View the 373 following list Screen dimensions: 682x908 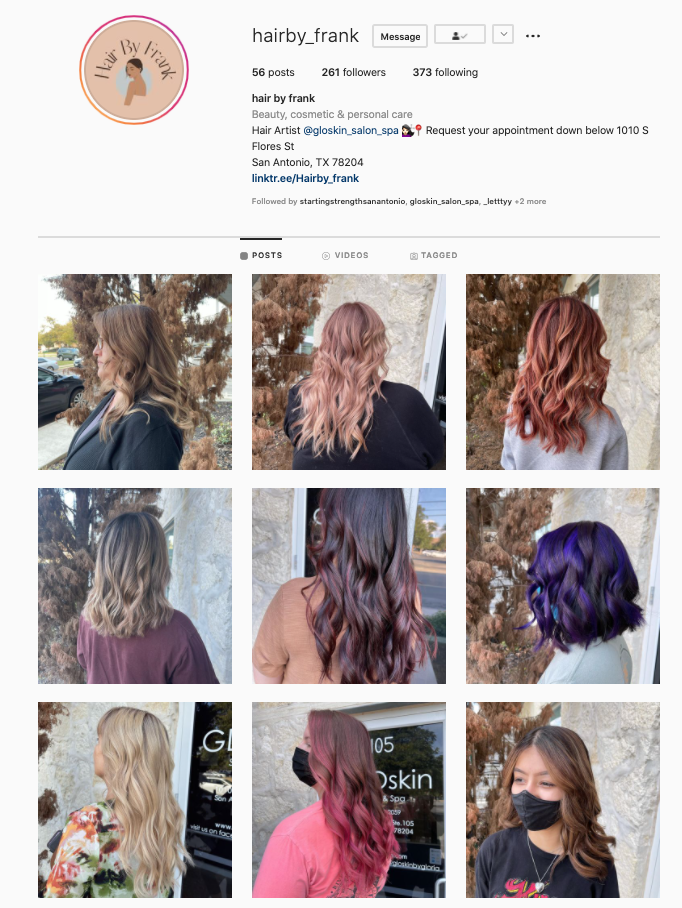pyautogui.click(x=445, y=72)
